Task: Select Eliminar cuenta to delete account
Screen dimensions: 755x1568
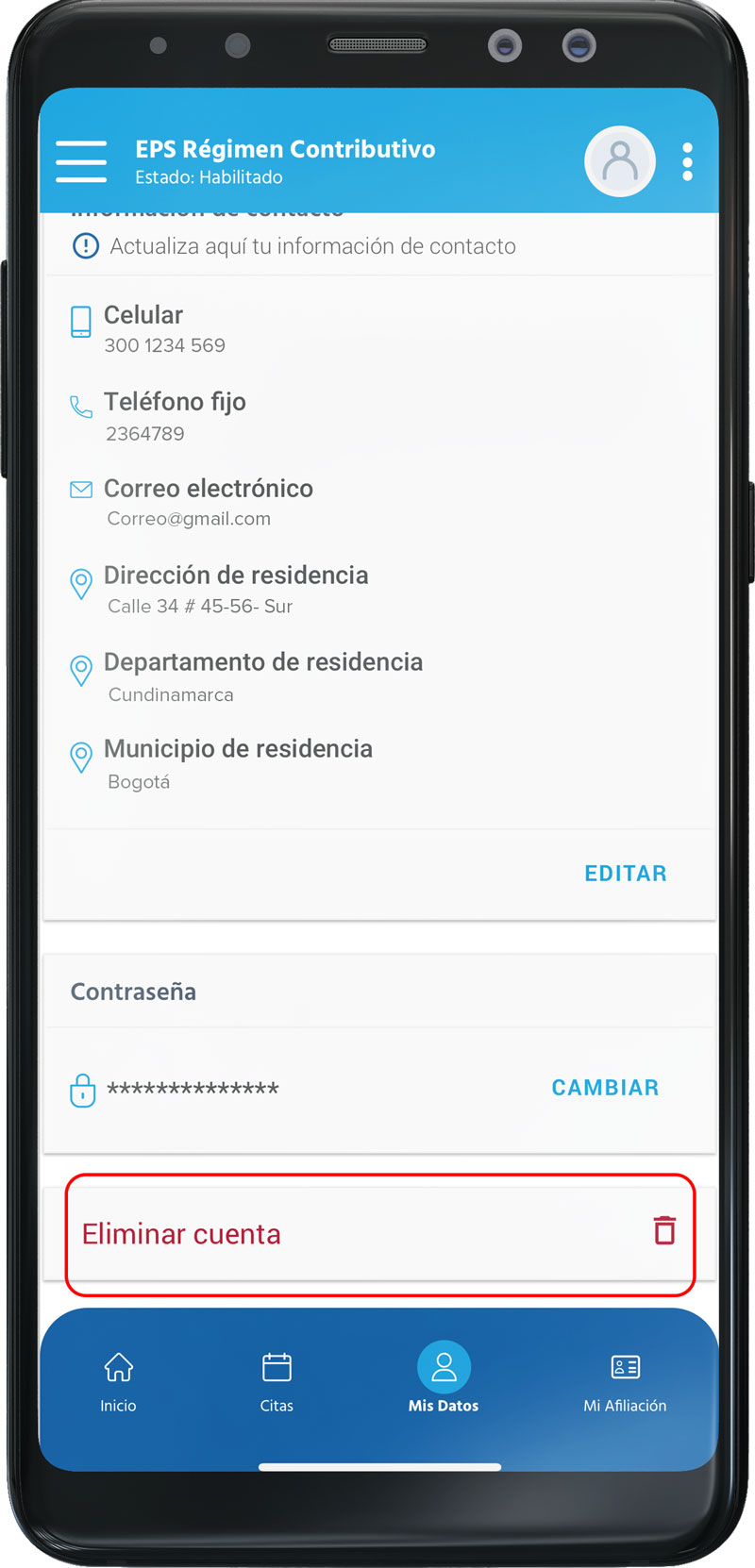Action: [379, 1234]
